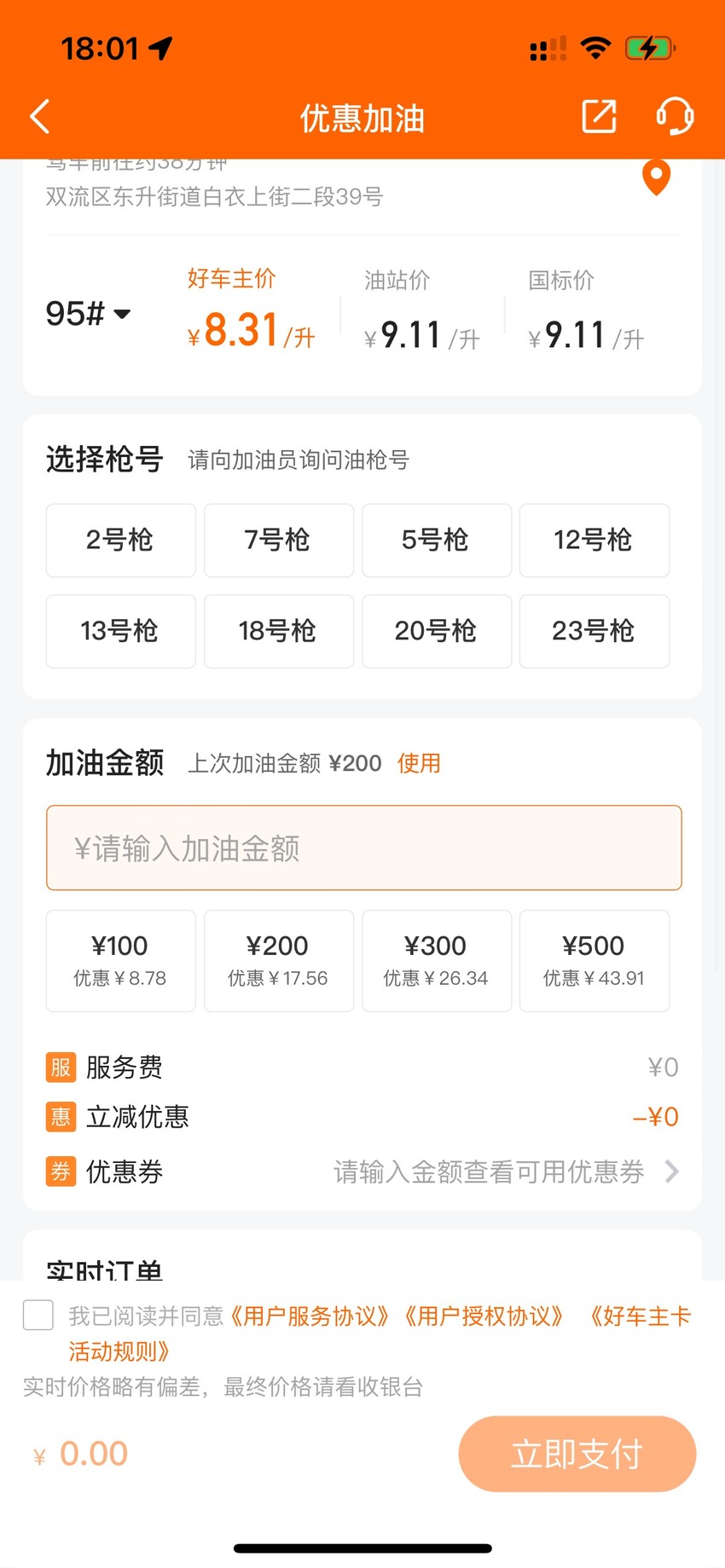Viewport: 725px width, 1568px height.
Task: Open the station location pin
Action: 656,177
